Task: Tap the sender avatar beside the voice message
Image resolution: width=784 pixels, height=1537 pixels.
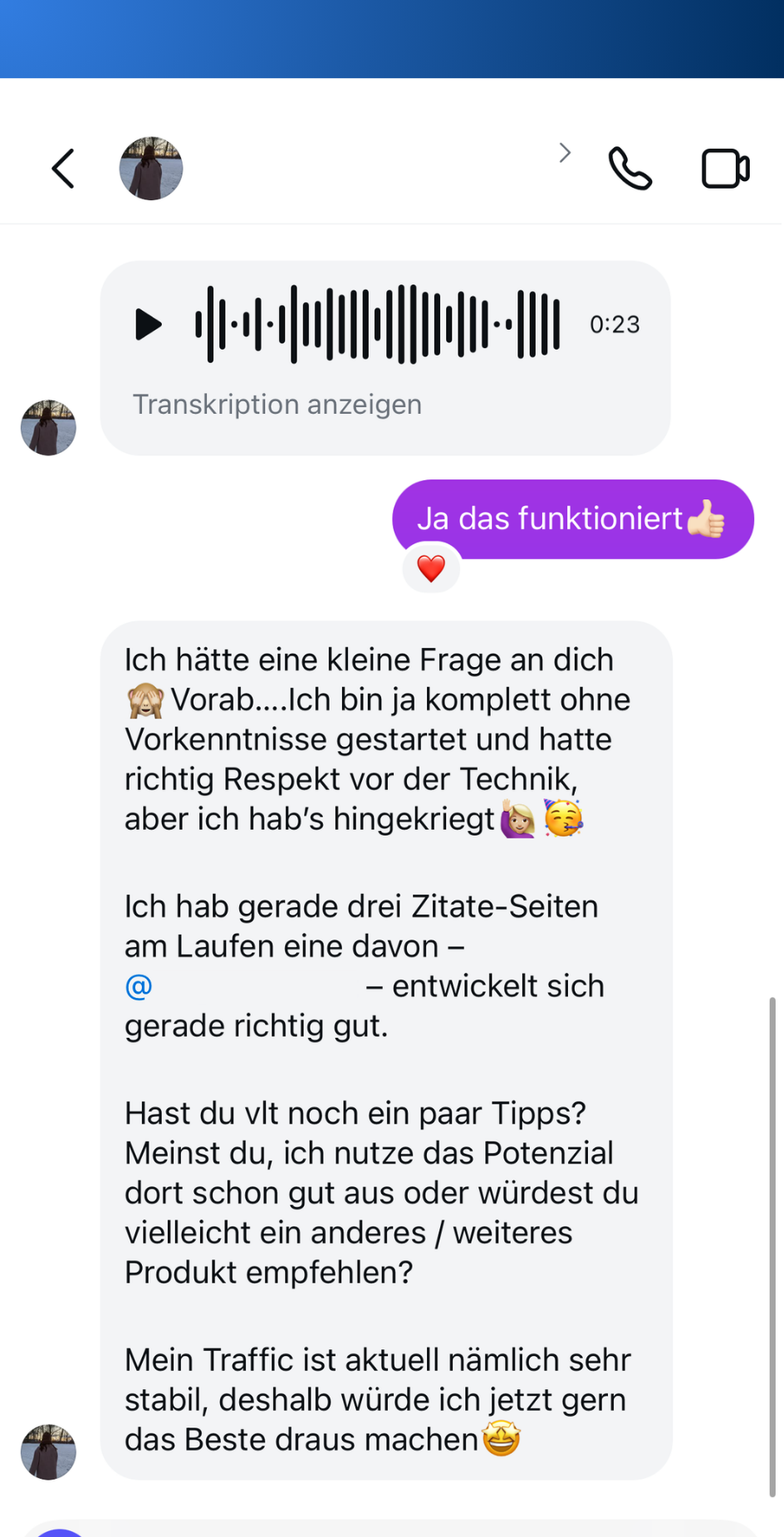Action: tap(48, 428)
